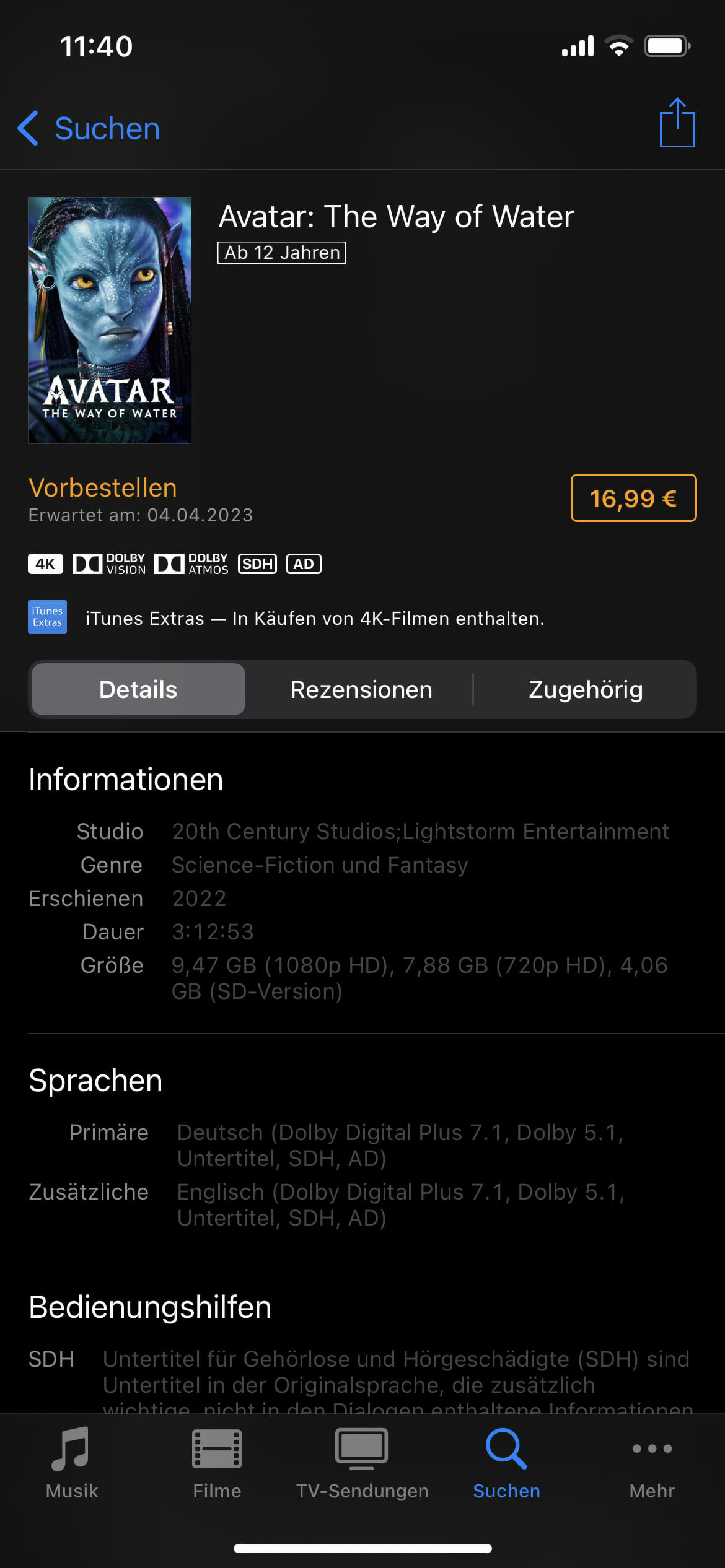Share this movie

pos(677,123)
